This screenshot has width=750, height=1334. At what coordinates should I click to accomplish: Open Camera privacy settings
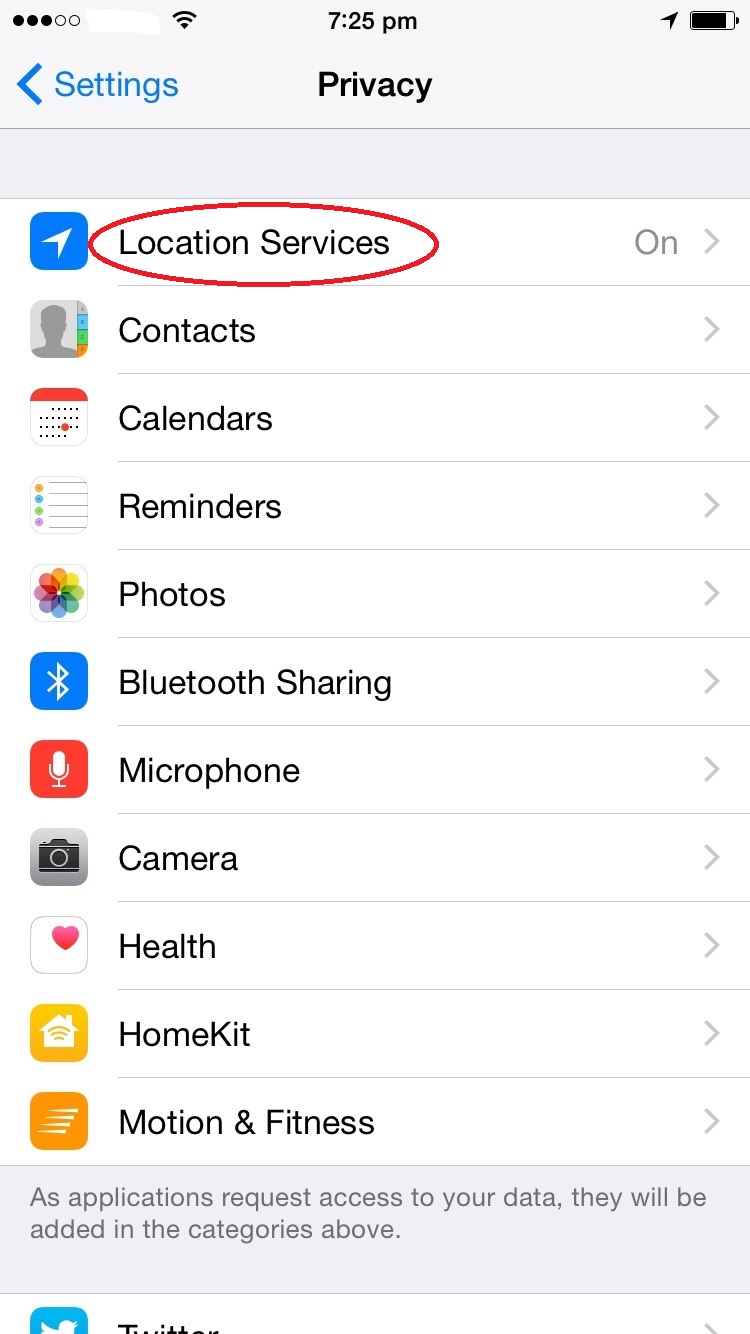[x=375, y=858]
